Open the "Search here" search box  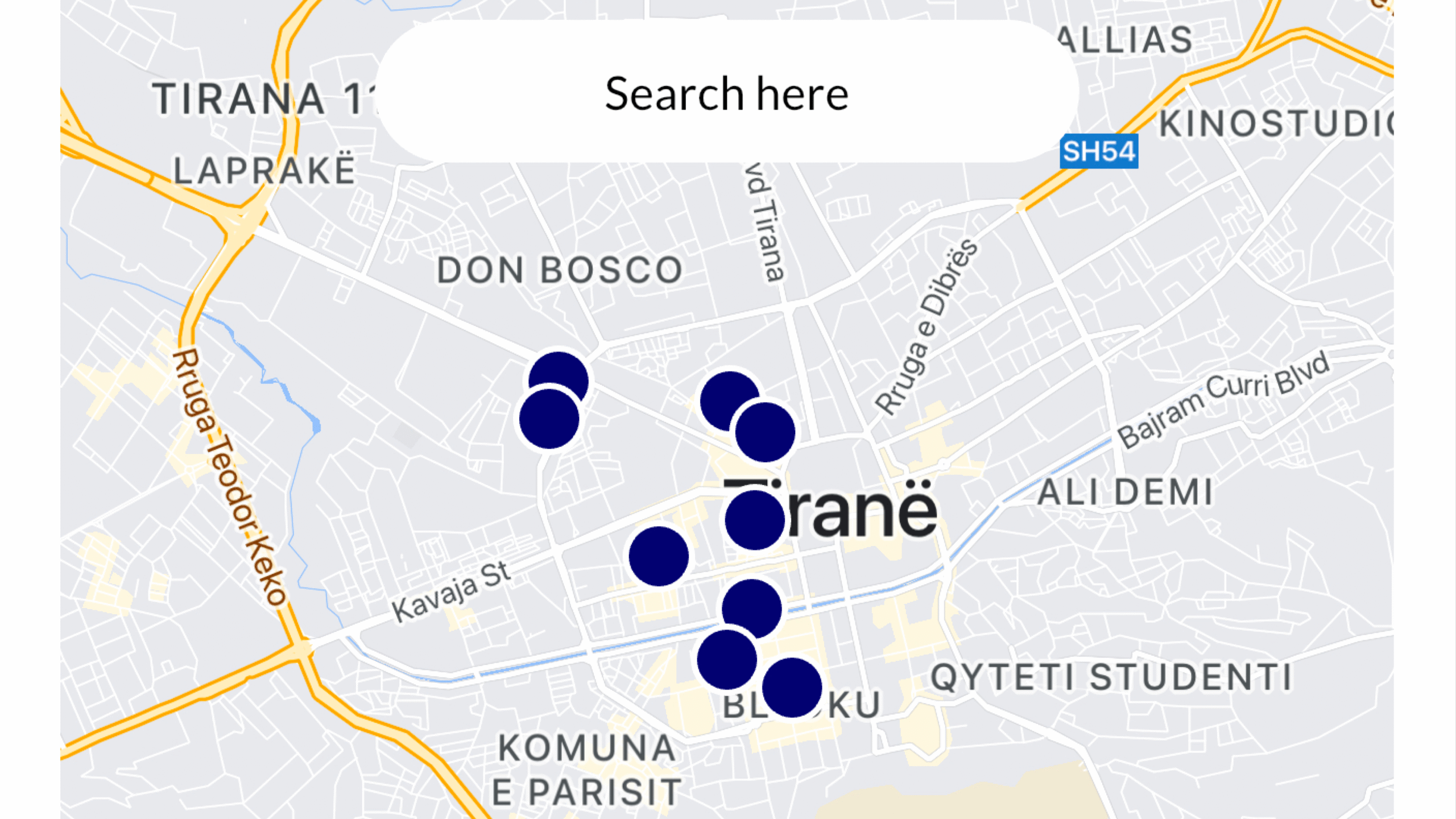(727, 92)
